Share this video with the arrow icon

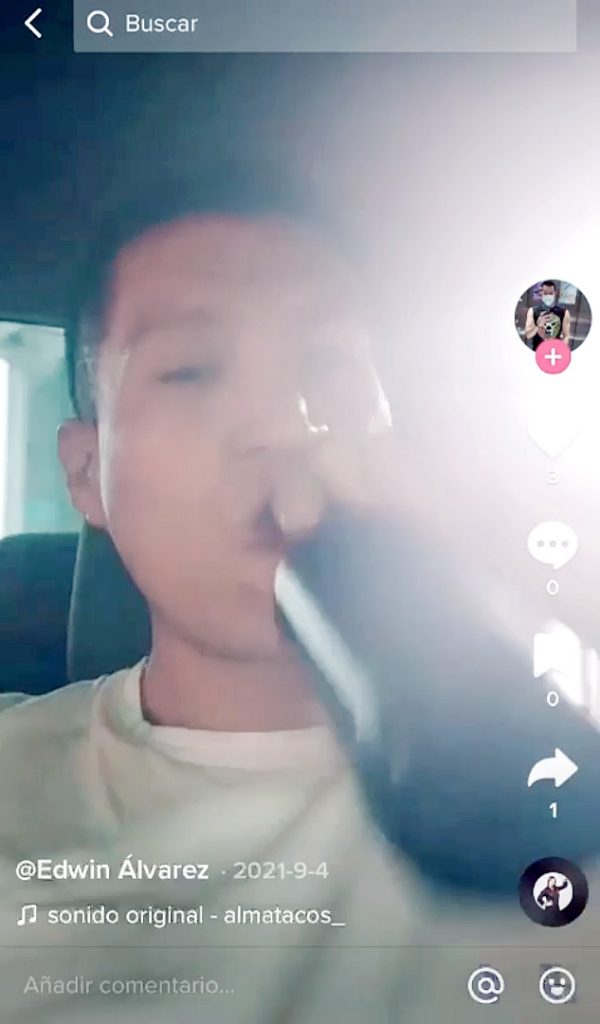coord(552,769)
